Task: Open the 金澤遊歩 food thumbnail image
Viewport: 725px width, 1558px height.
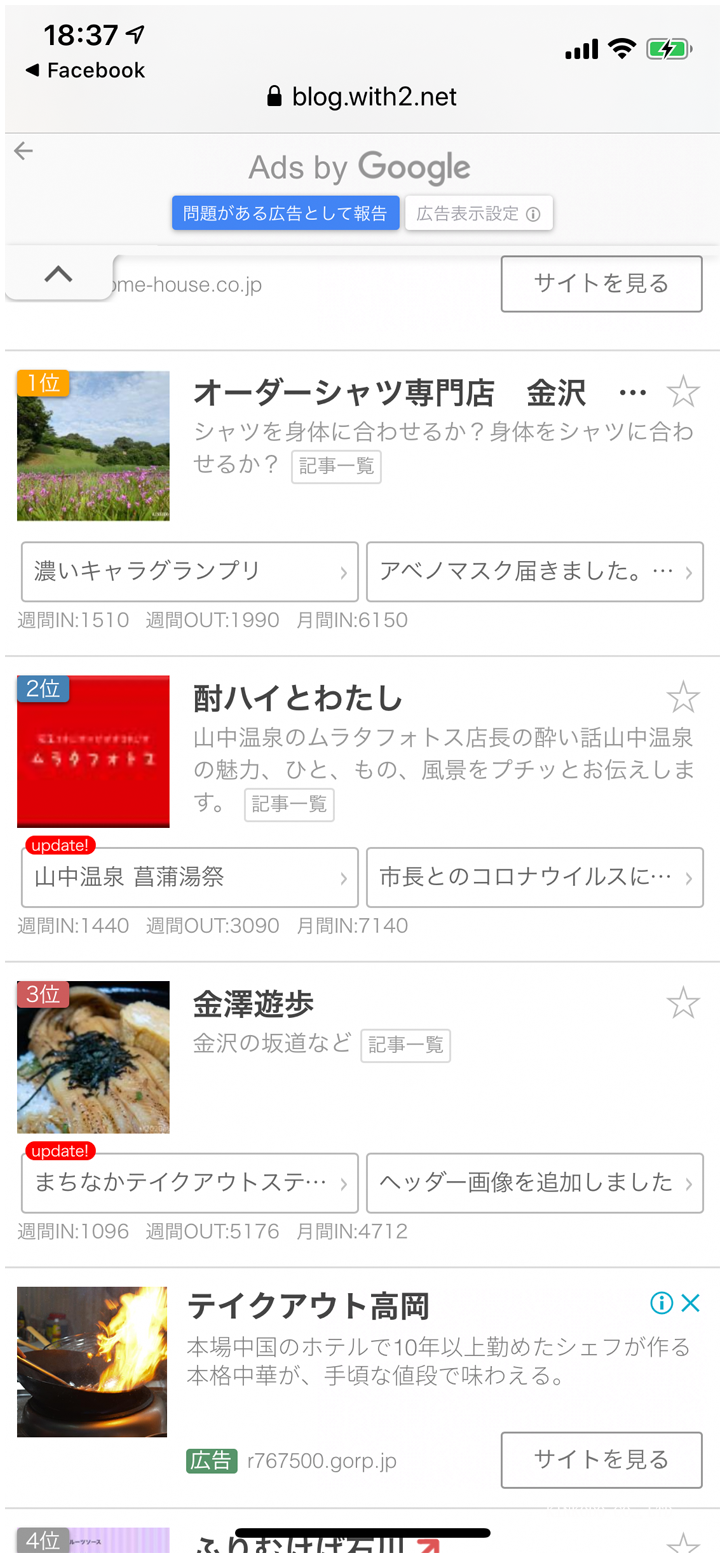Action: coord(93,1056)
